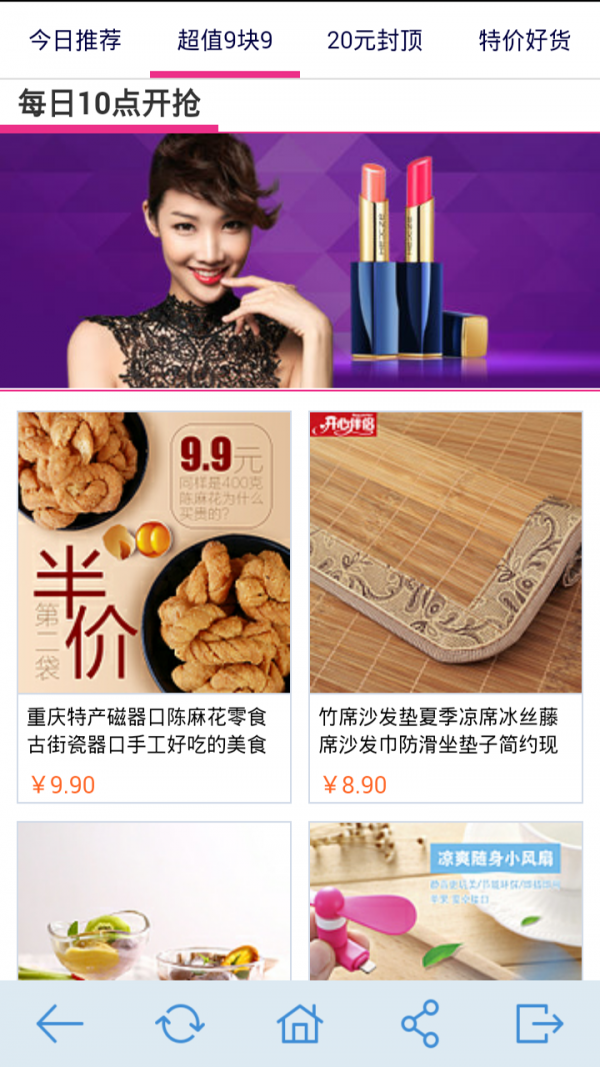The width and height of the screenshot is (600, 1067).
Task: Go back with the left arrow
Action: coord(60,1024)
